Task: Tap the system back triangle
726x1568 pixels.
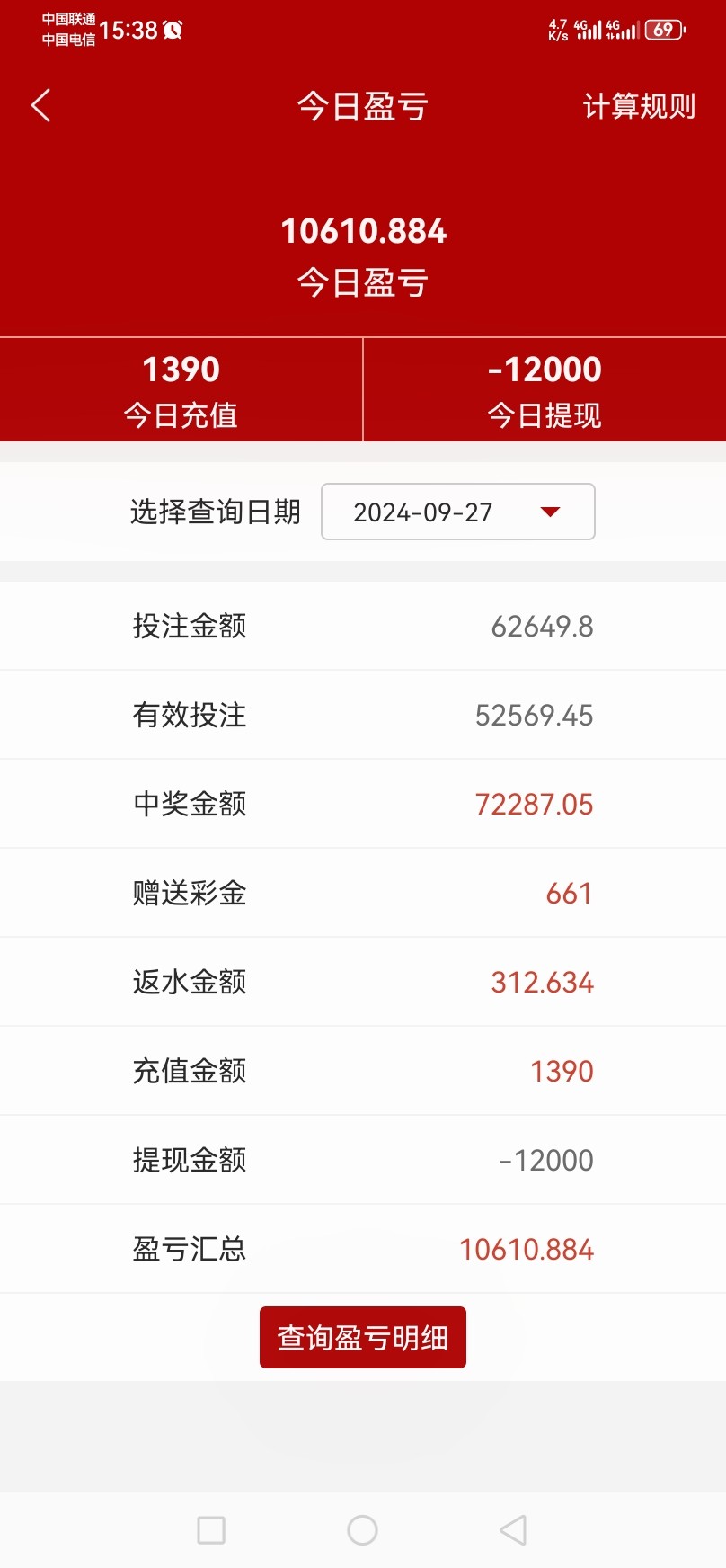Action: [513, 1530]
